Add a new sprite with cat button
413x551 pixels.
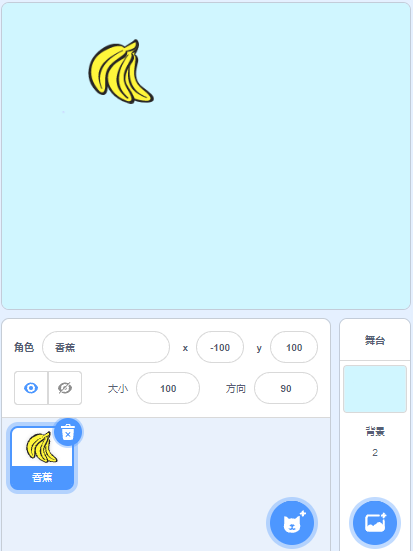292,523
